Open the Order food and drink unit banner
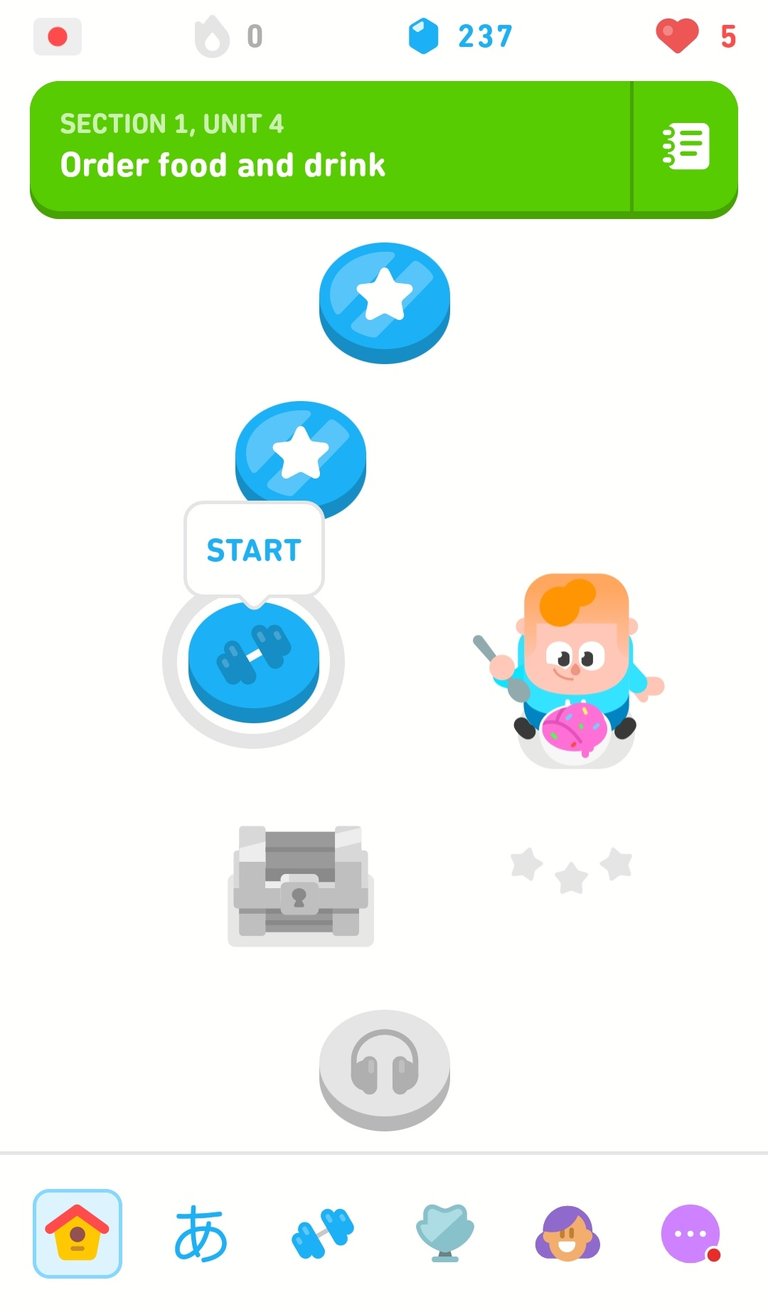 pos(331,147)
